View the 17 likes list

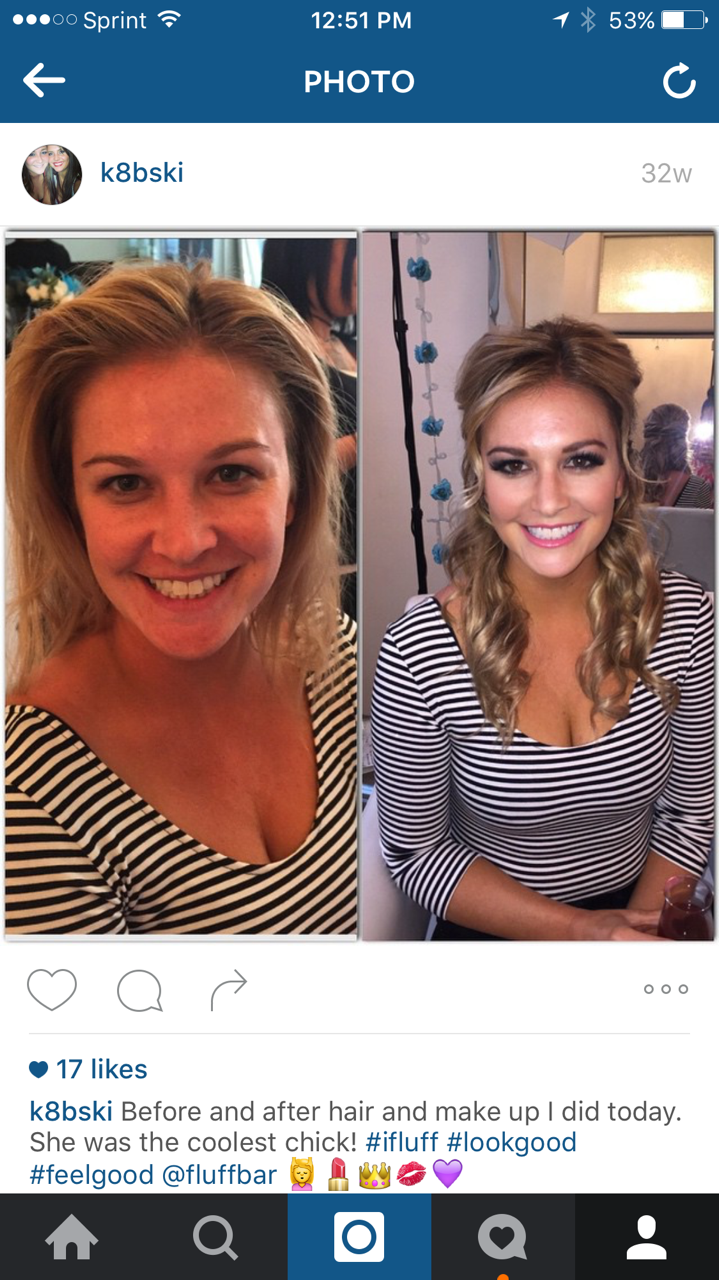coord(88,1069)
